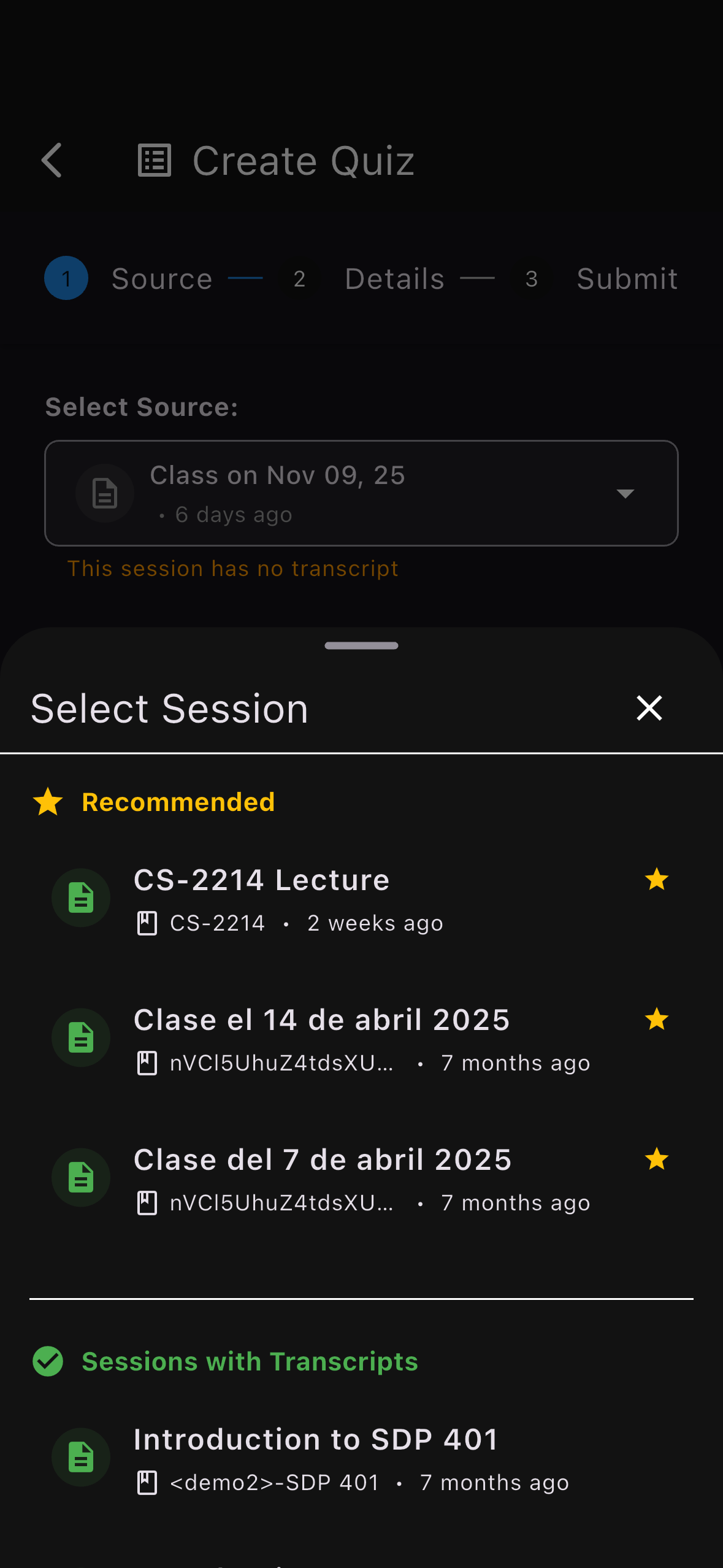723x1568 pixels.
Task: Click the green checkmark beside Sessions with Transcripts
Action: coord(47,1360)
